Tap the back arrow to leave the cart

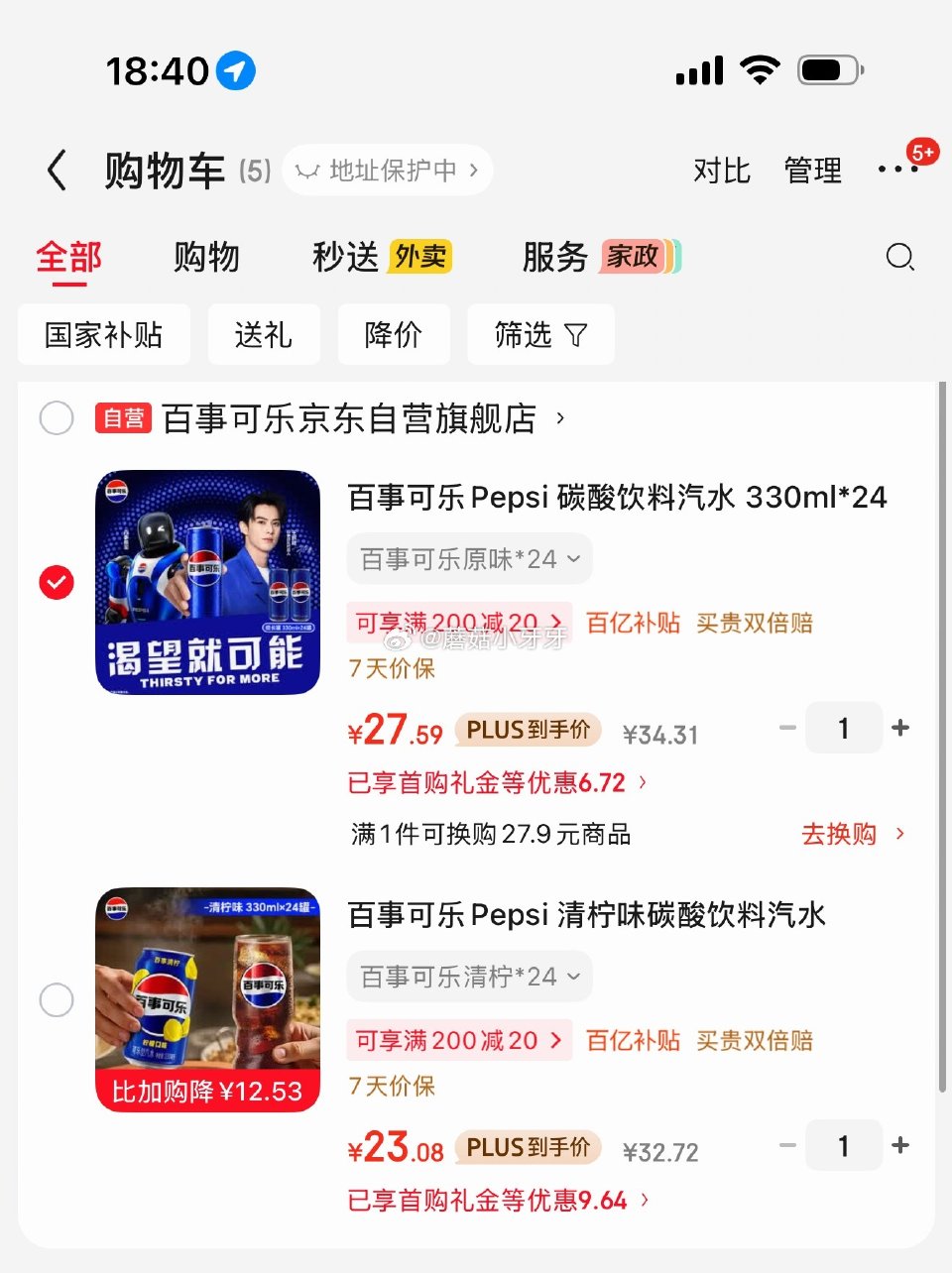pos(57,170)
